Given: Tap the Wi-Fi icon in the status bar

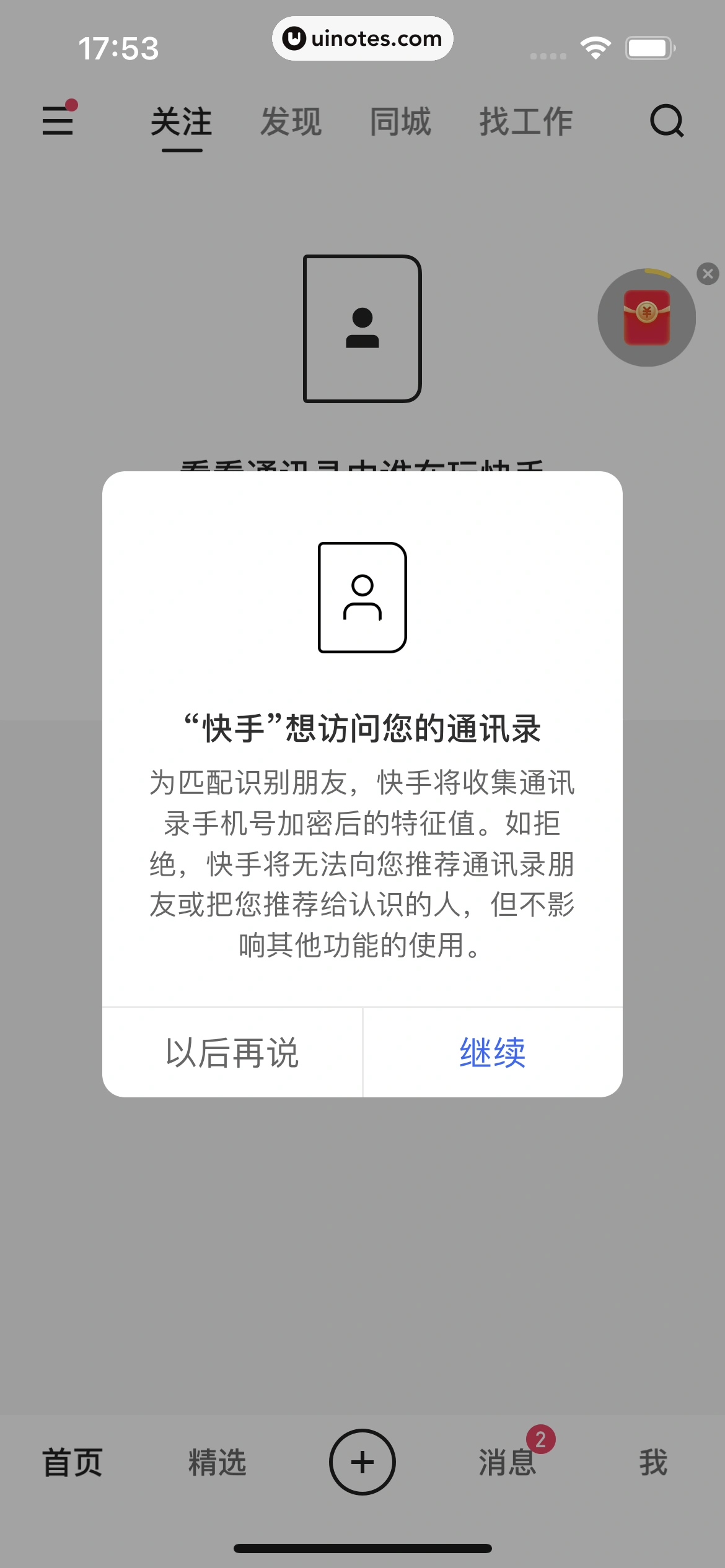Looking at the screenshot, I should pos(595,46).
